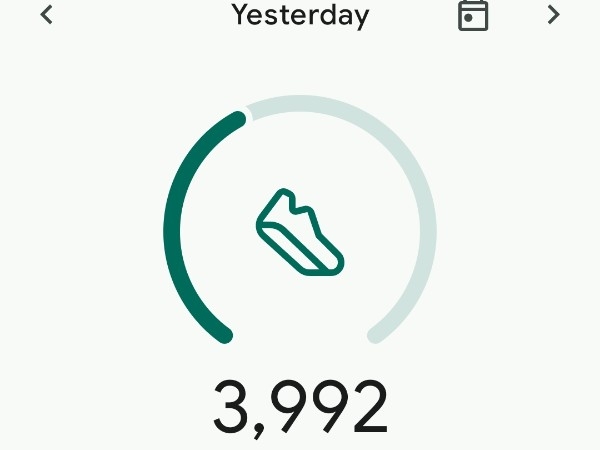Screen dimensions: 600x450
Task: Open the calendar date picker
Action: 473,16
